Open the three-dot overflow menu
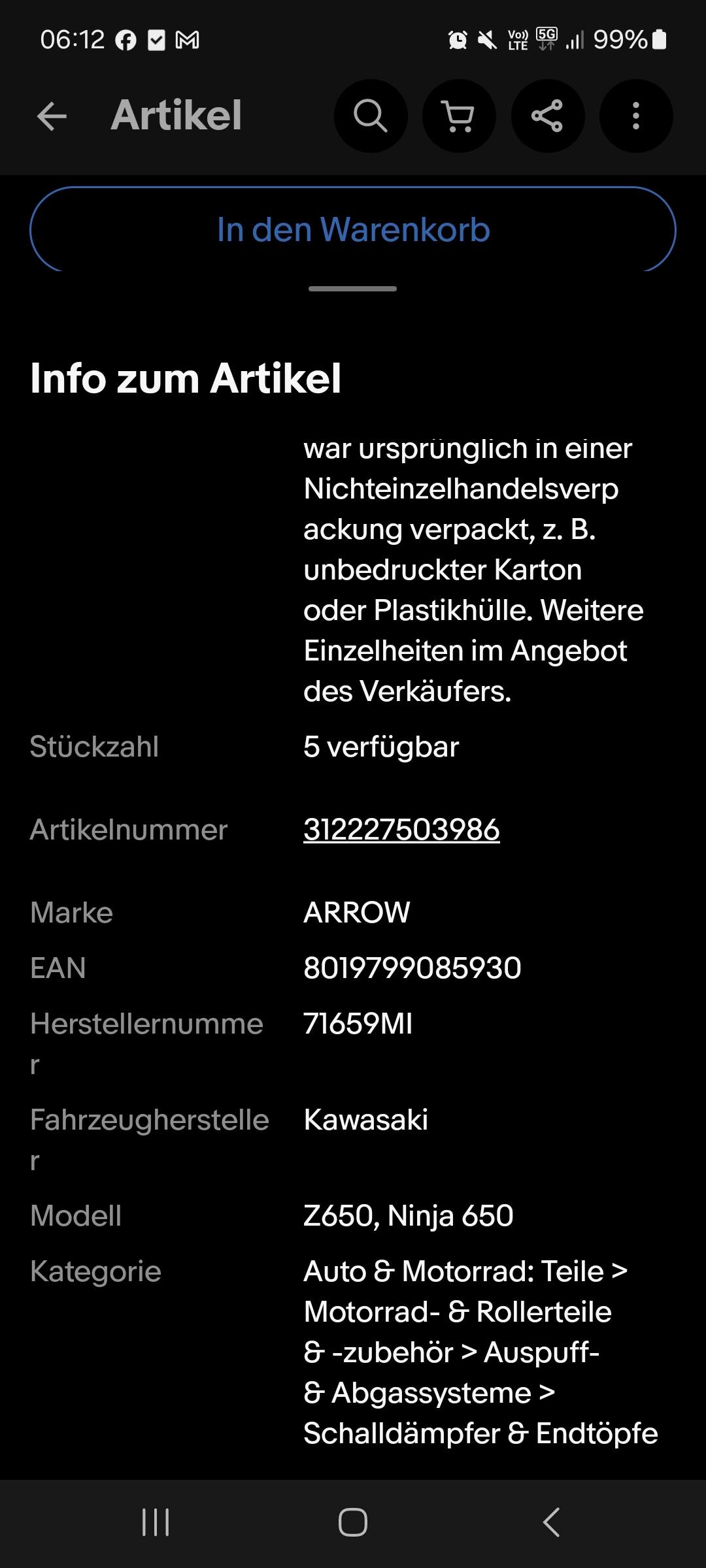 click(x=636, y=116)
